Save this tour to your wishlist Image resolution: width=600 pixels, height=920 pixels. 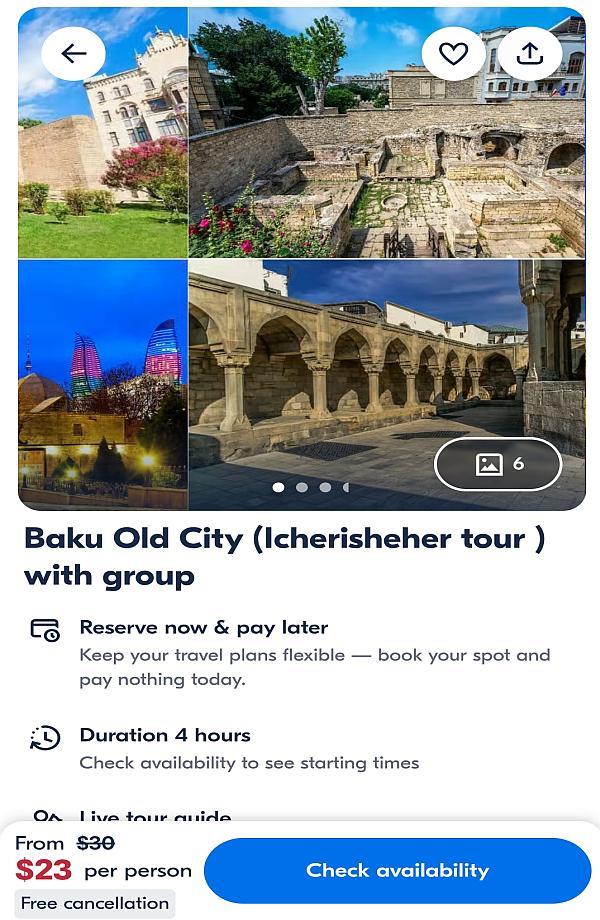tap(453, 54)
